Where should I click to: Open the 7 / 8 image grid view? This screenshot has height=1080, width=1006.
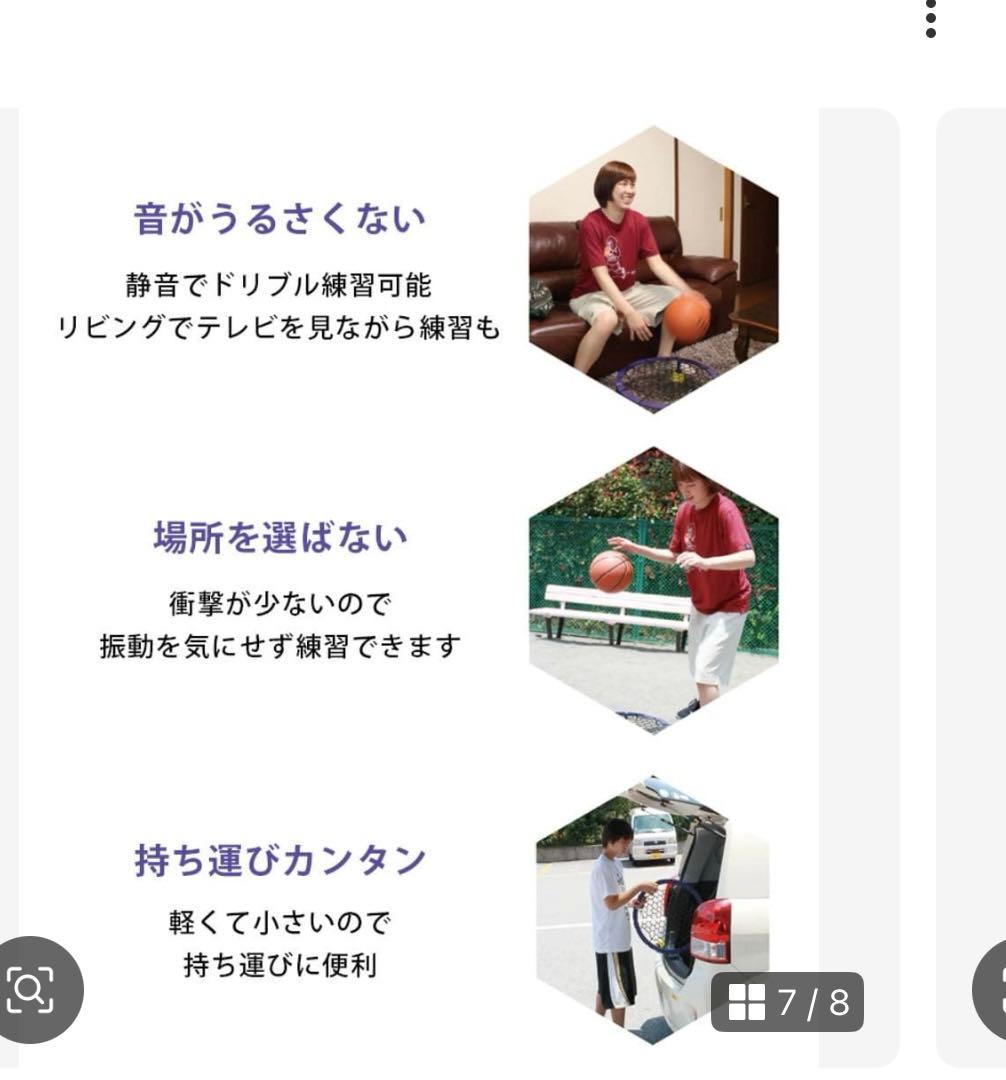tap(787, 1002)
